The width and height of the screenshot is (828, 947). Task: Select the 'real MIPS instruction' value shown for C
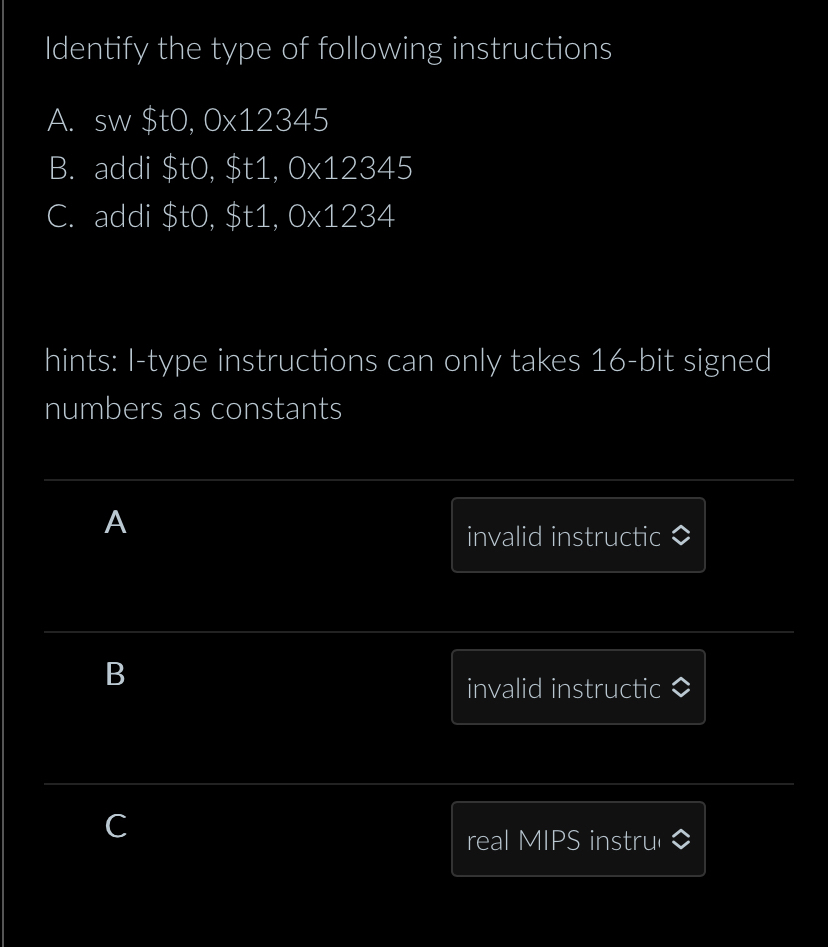point(560,841)
